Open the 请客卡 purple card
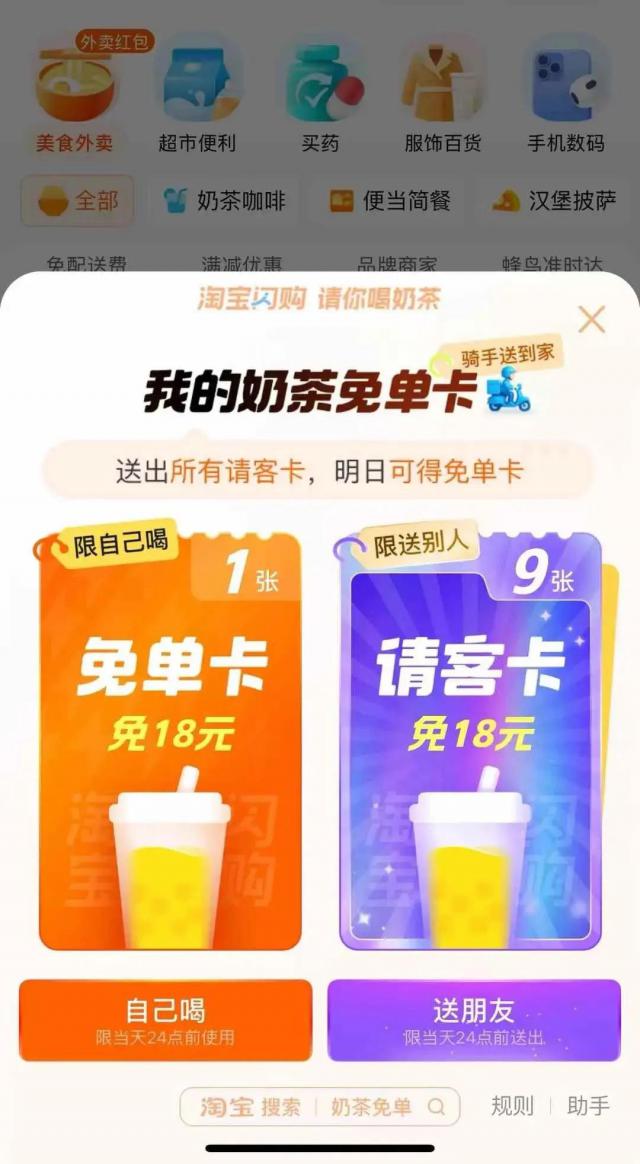640x1164 pixels. coord(470,742)
